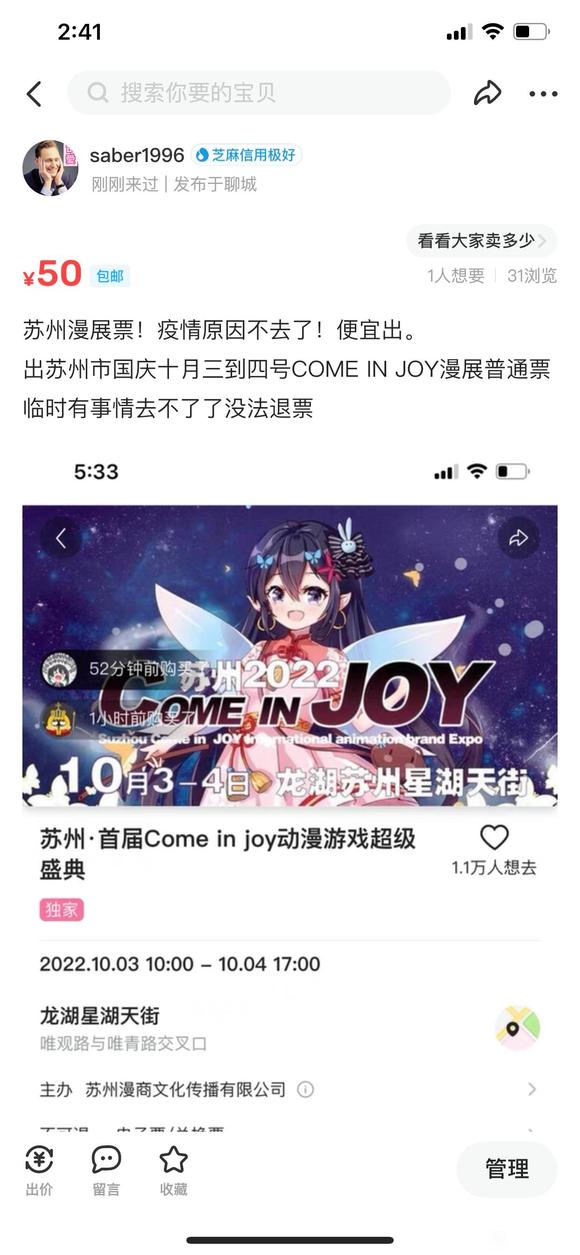Tap the 搜索你要的宝贝 search box
Viewport: 580px width, 1255px height.
tap(259, 93)
